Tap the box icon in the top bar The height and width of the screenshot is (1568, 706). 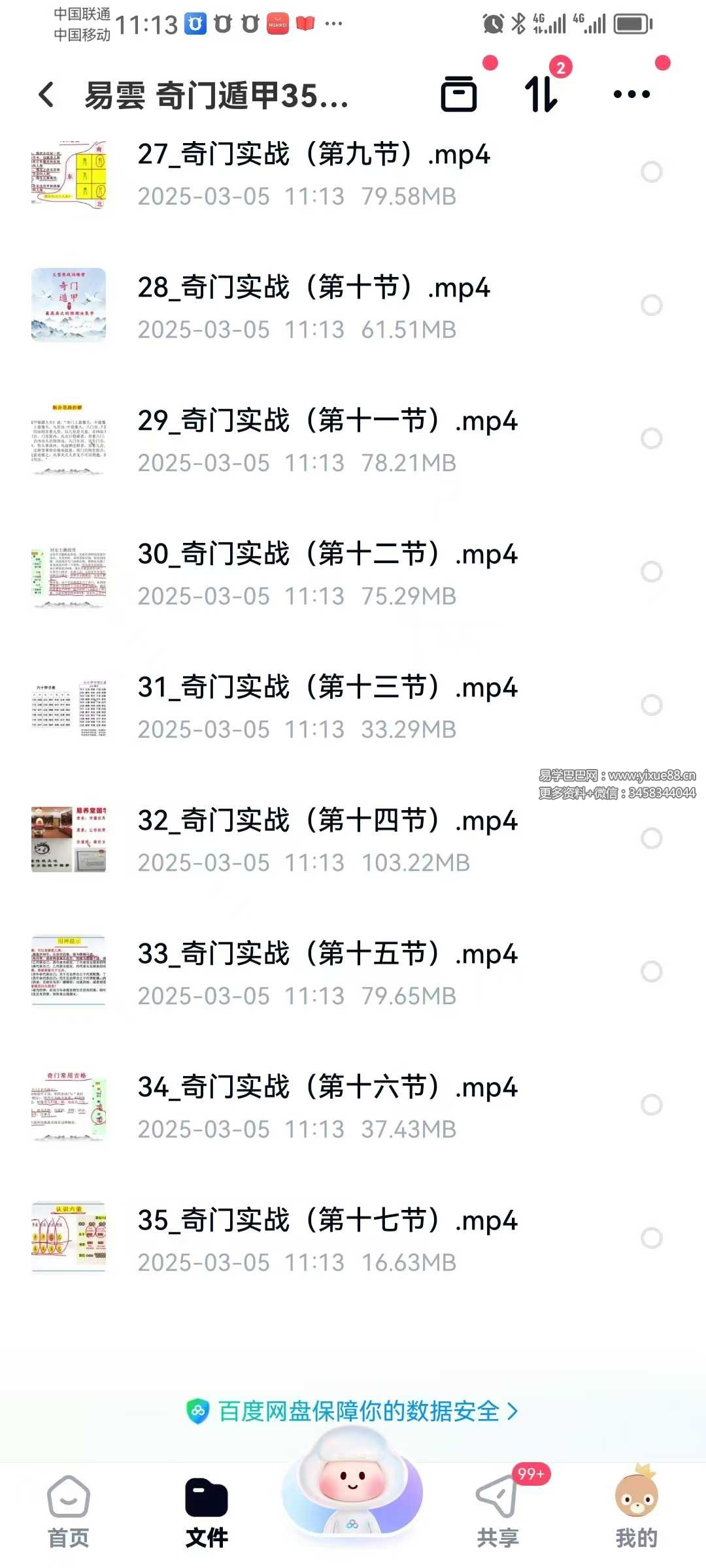(459, 95)
